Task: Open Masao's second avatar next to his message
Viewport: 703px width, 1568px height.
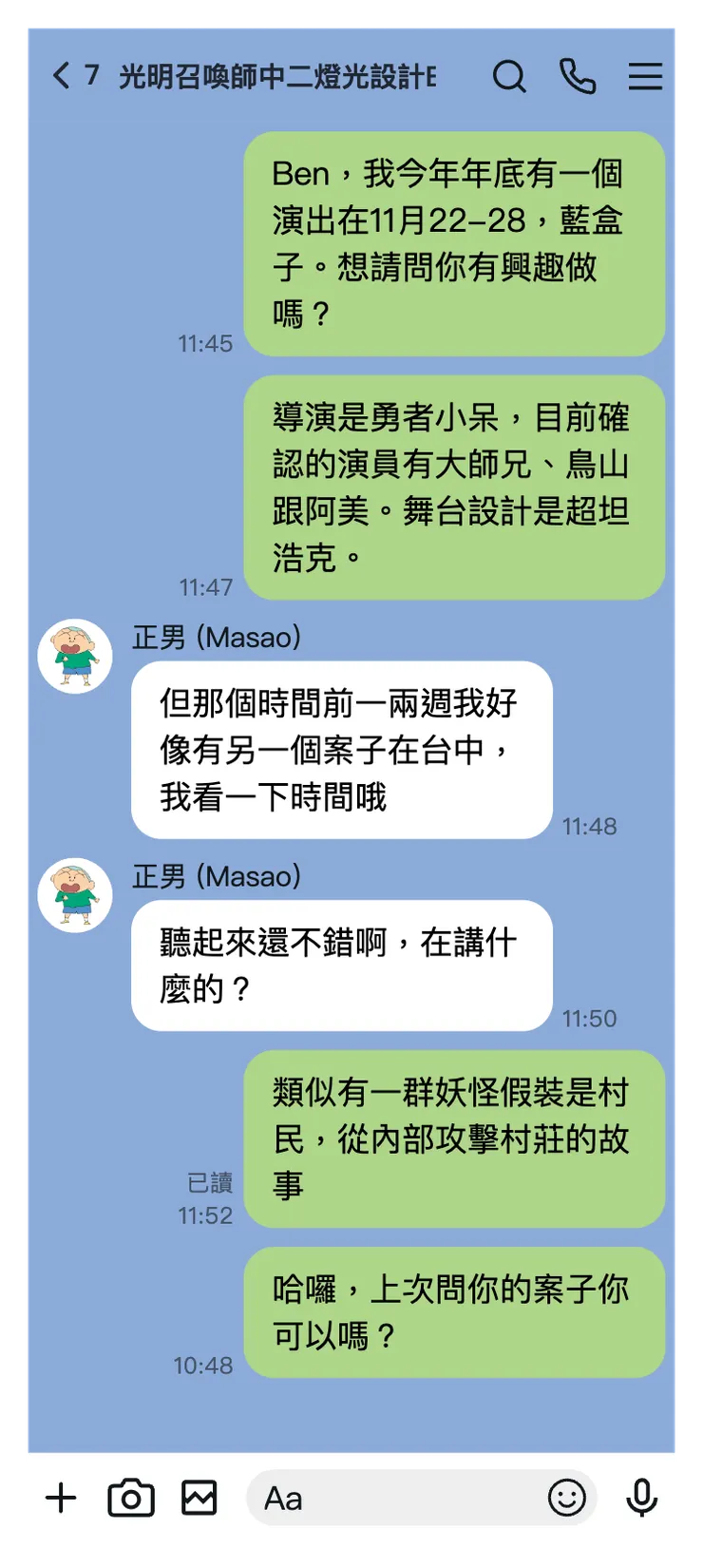Action: [75, 894]
